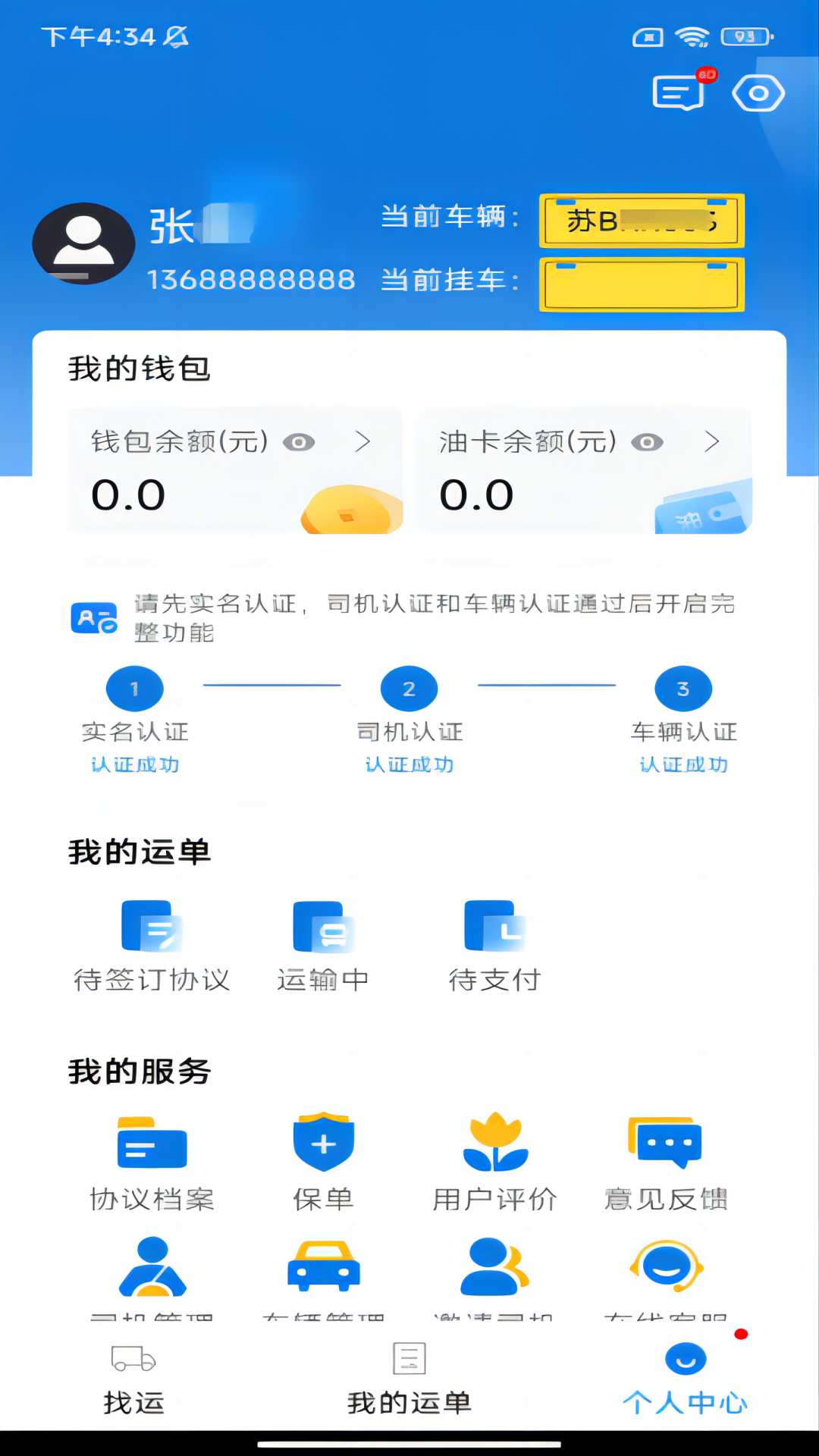Expand fuel card balance details with right arrow
This screenshot has height=1456, width=819.
click(x=711, y=442)
